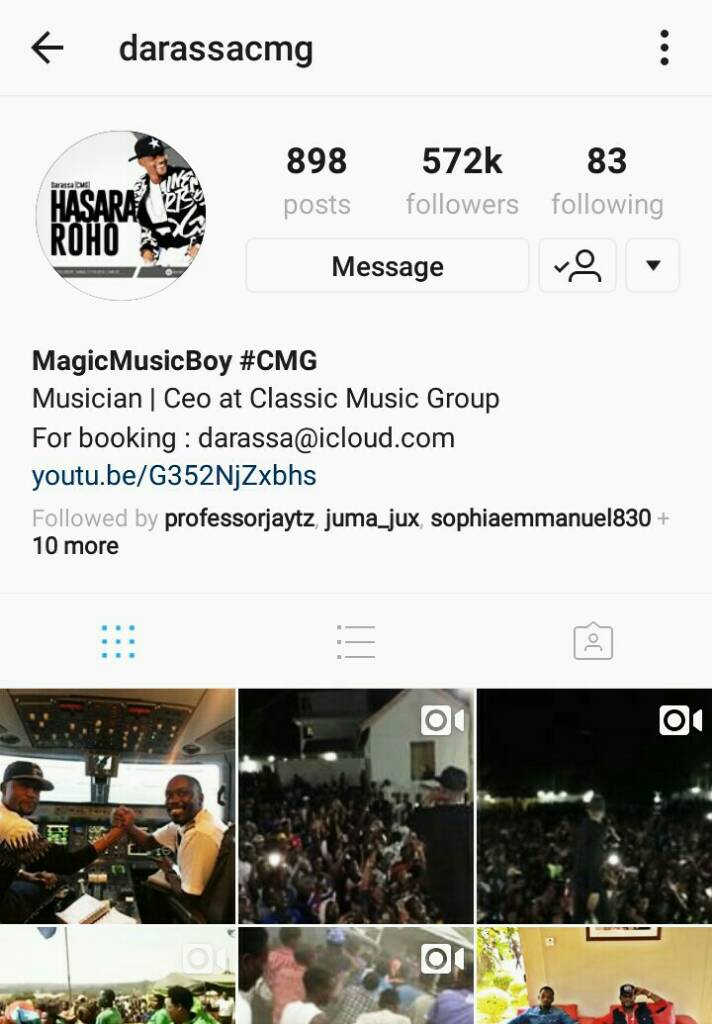View the 572k followers list

(x=462, y=181)
